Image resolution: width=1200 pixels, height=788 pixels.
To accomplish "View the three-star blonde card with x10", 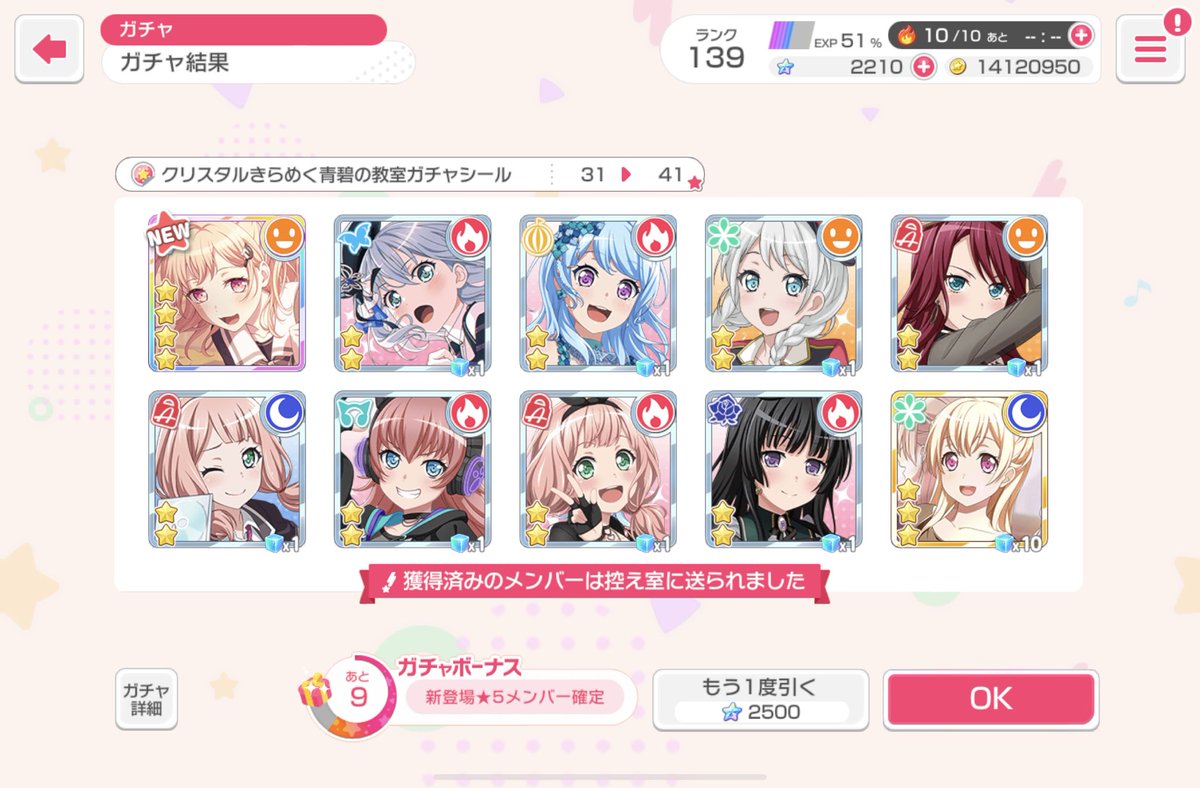I will [x=969, y=469].
